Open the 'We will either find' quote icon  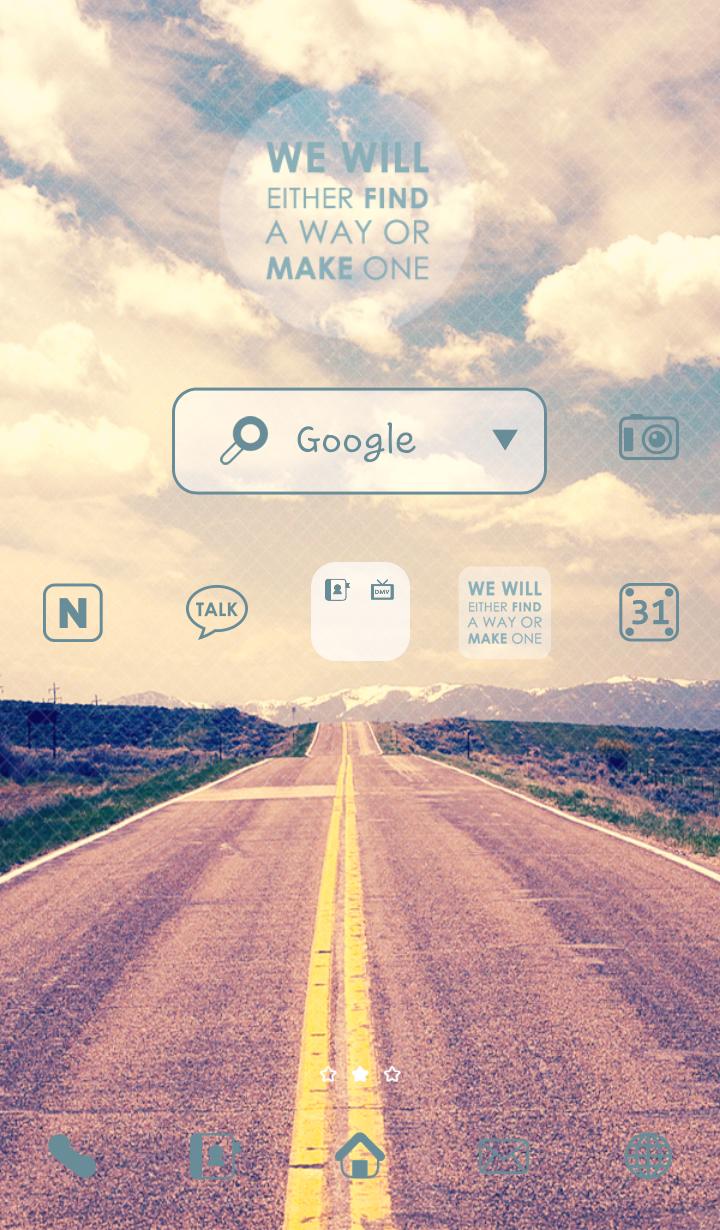click(x=504, y=612)
